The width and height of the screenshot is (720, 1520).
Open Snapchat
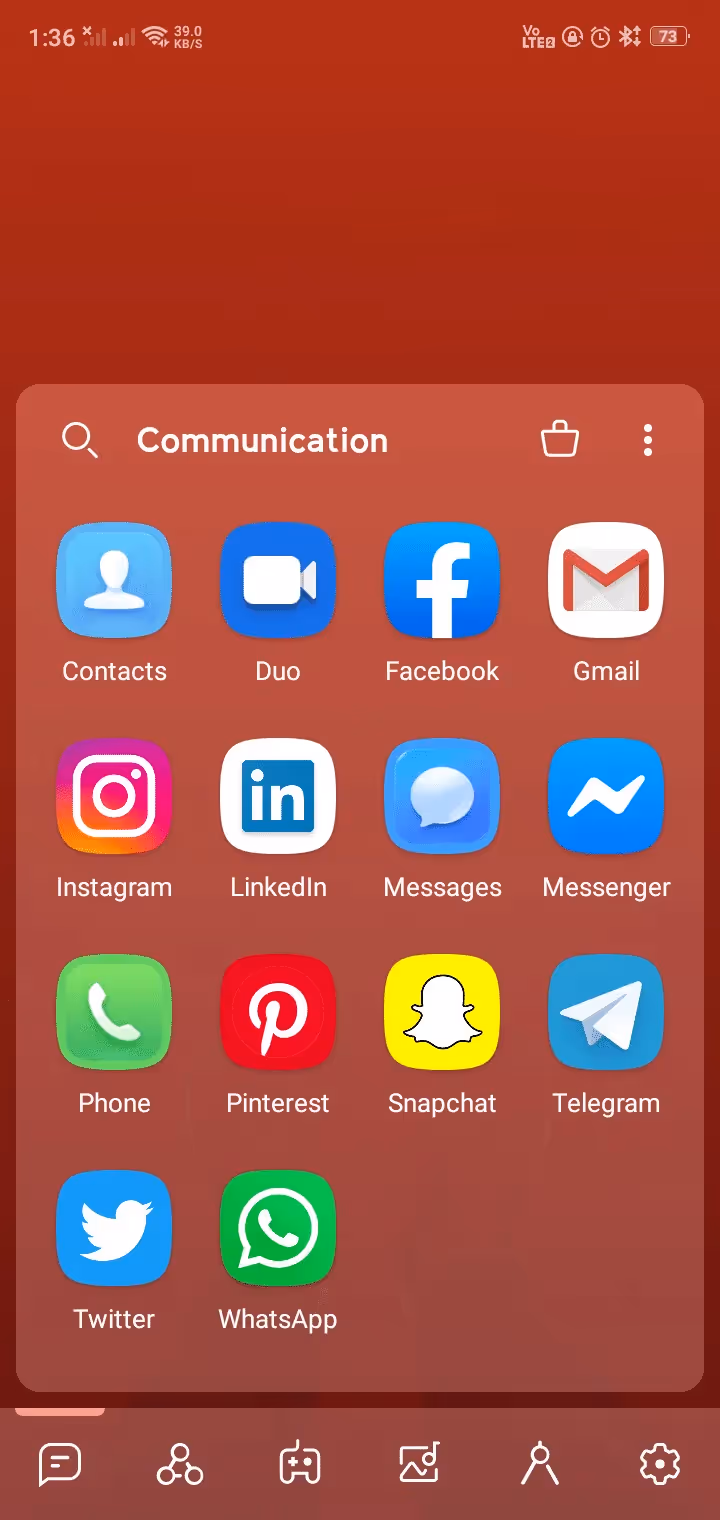pyautogui.click(x=441, y=1012)
